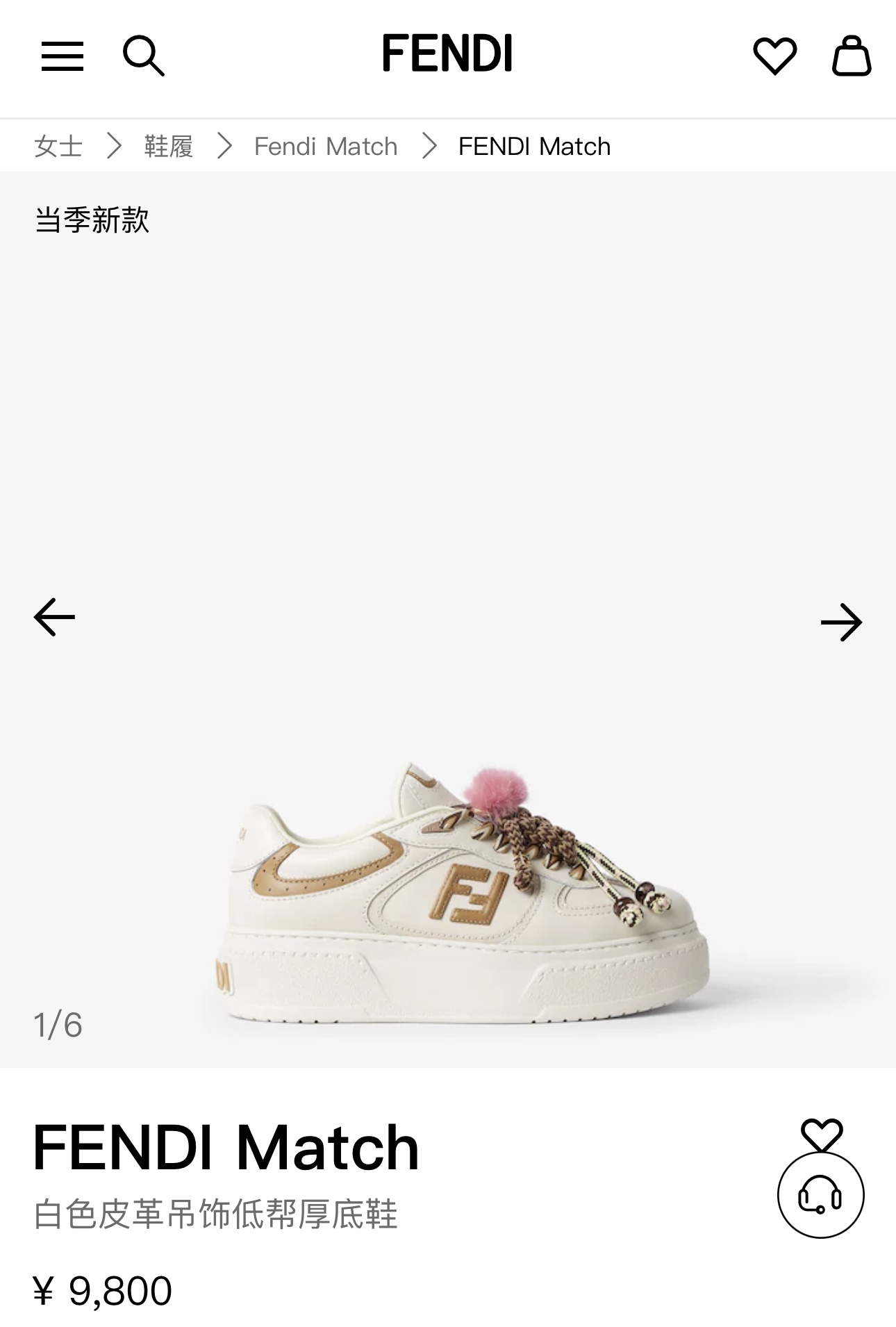Show the next product image

[841, 622]
